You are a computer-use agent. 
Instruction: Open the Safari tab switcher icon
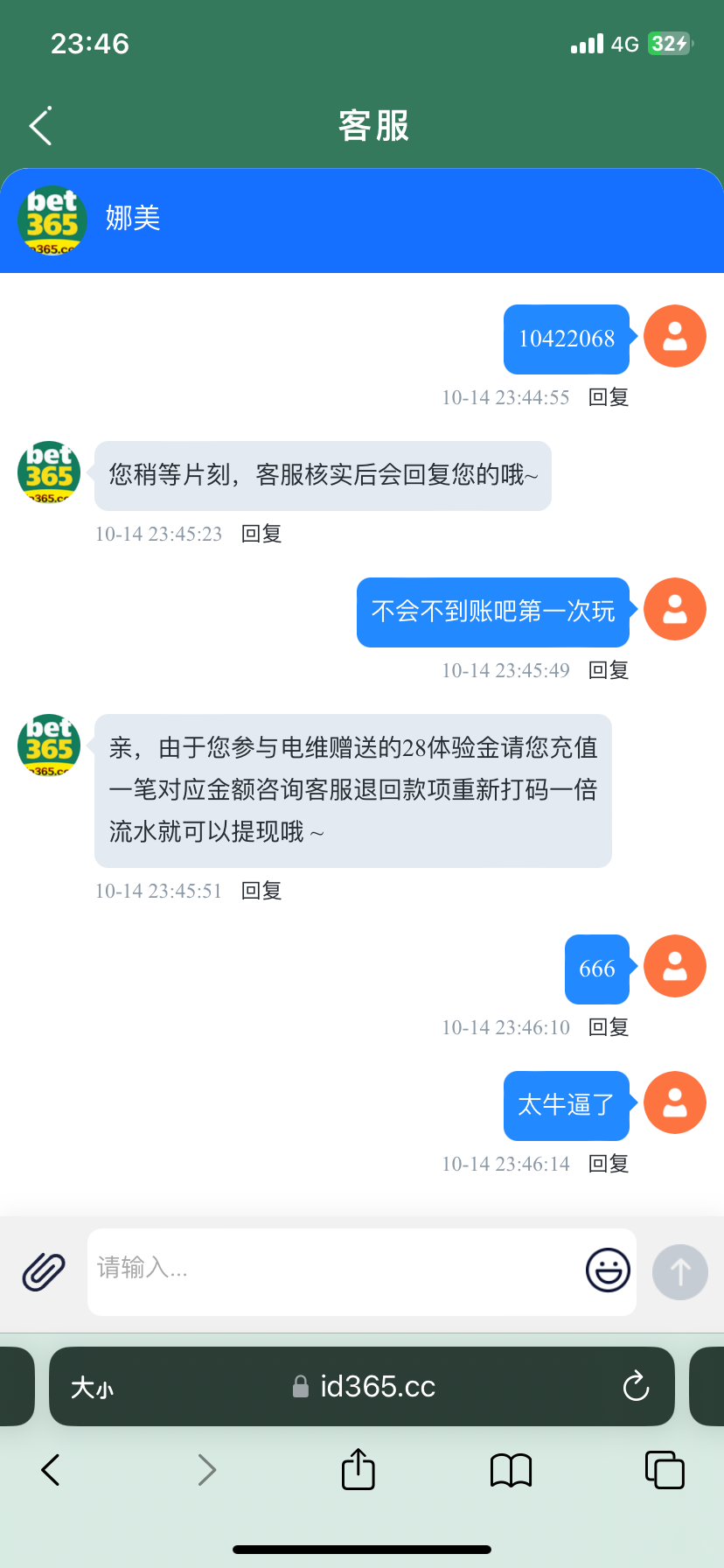click(665, 1469)
